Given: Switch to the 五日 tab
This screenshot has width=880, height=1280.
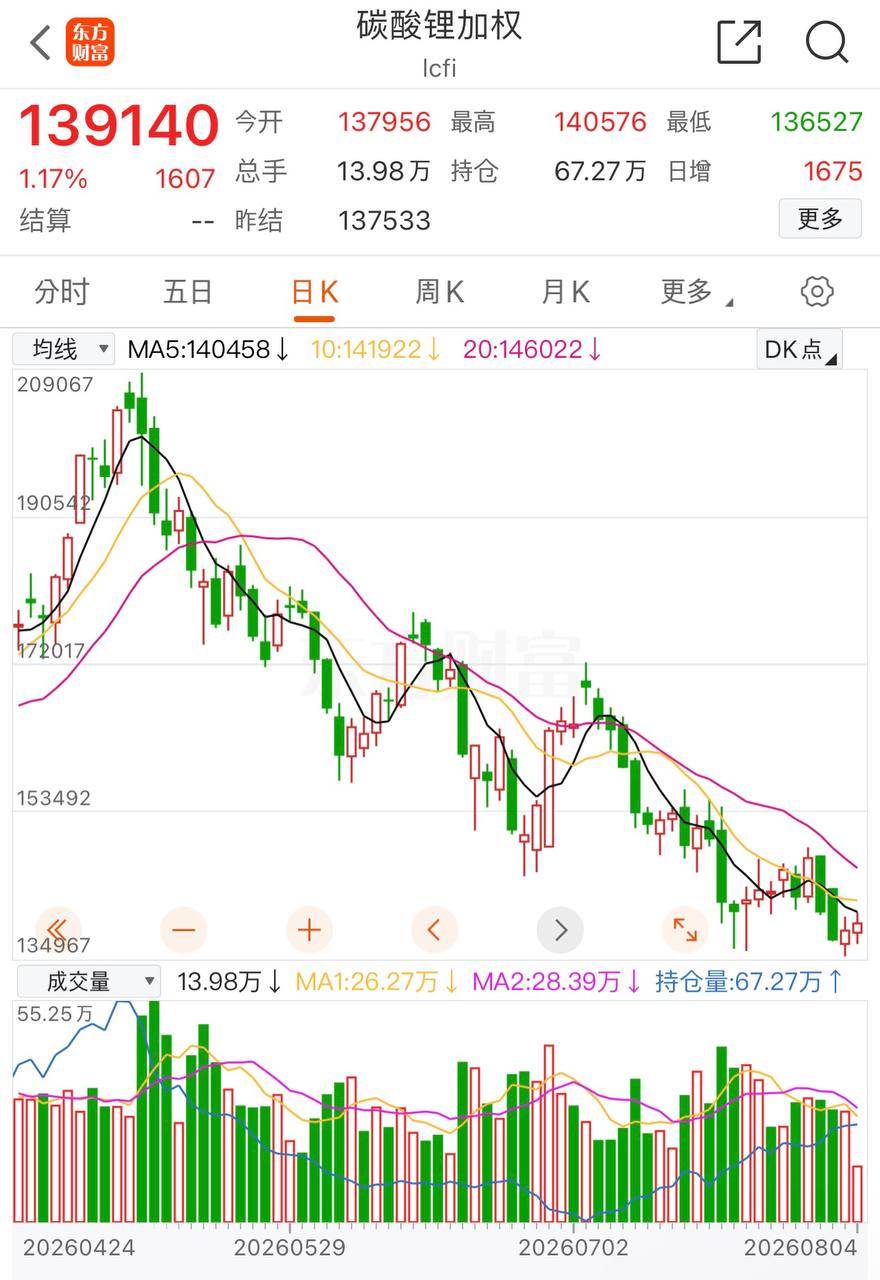Looking at the screenshot, I should click(x=188, y=292).
